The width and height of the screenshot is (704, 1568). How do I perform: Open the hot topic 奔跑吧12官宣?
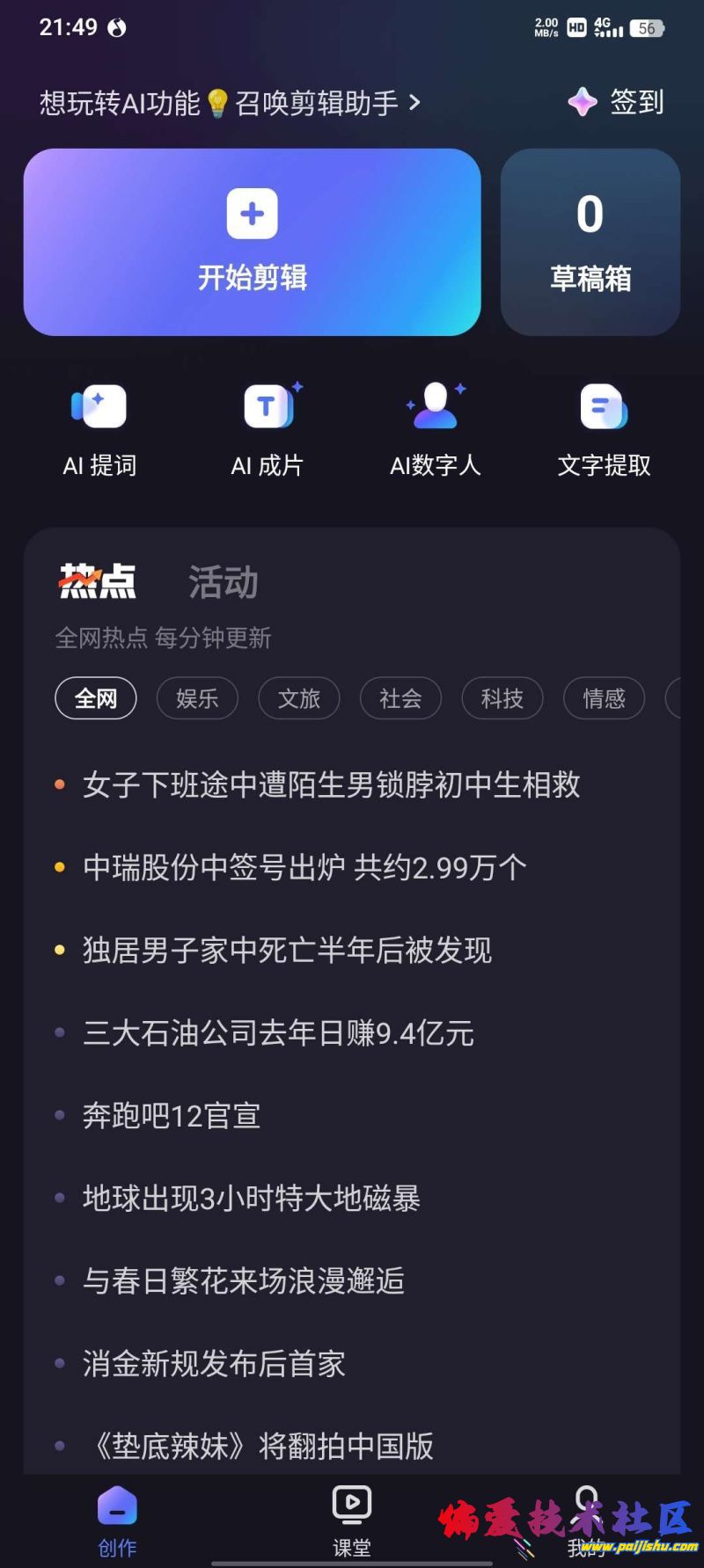pyautogui.click(x=172, y=1115)
